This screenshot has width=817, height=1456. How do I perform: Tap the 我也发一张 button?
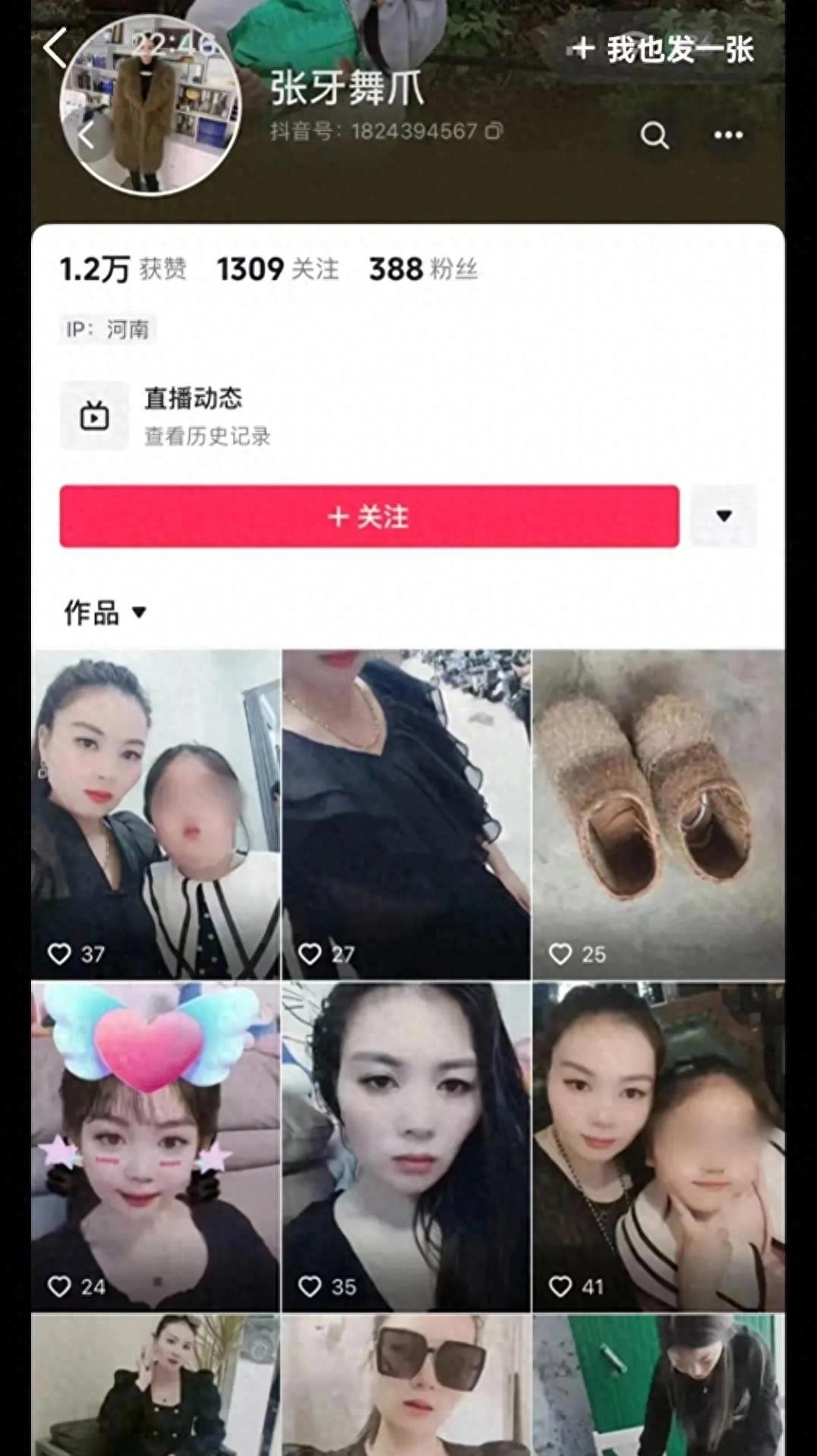(x=662, y=50)
